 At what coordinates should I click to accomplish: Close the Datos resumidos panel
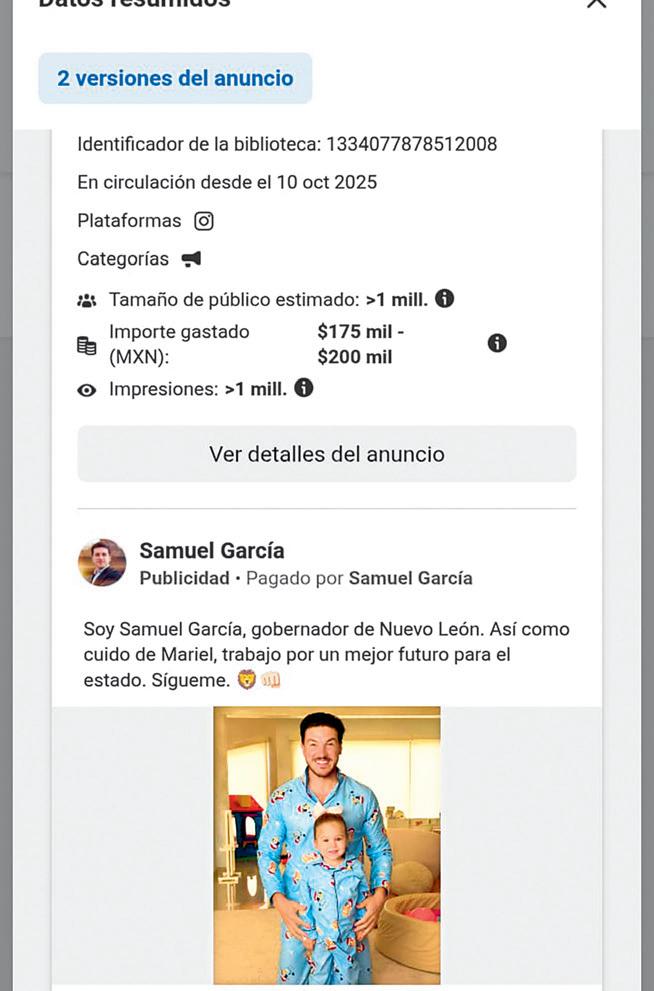coord(596,3)
